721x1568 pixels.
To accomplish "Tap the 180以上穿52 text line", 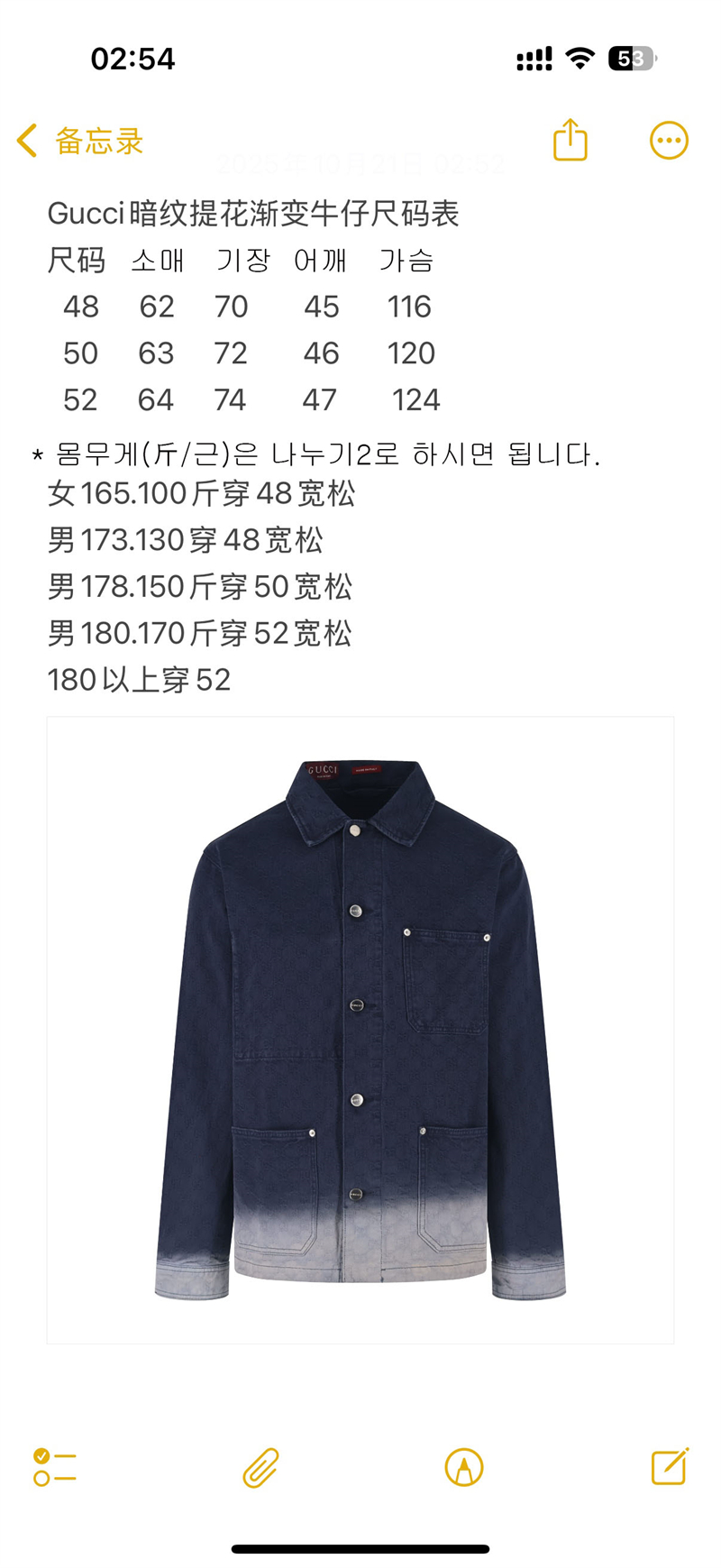I will click(x=140, y=679).
